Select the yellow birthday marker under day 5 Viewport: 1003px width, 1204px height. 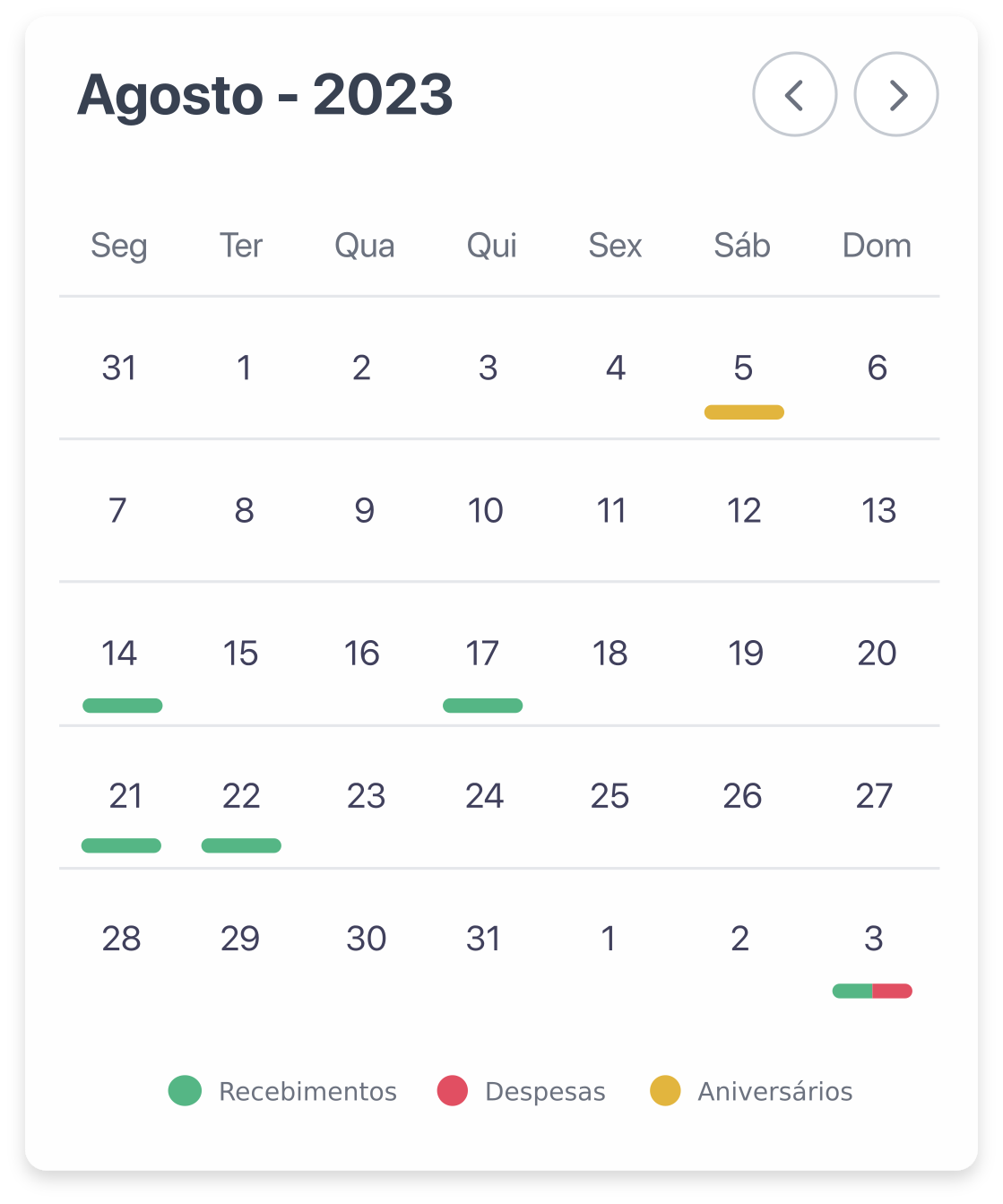point(743,411)
